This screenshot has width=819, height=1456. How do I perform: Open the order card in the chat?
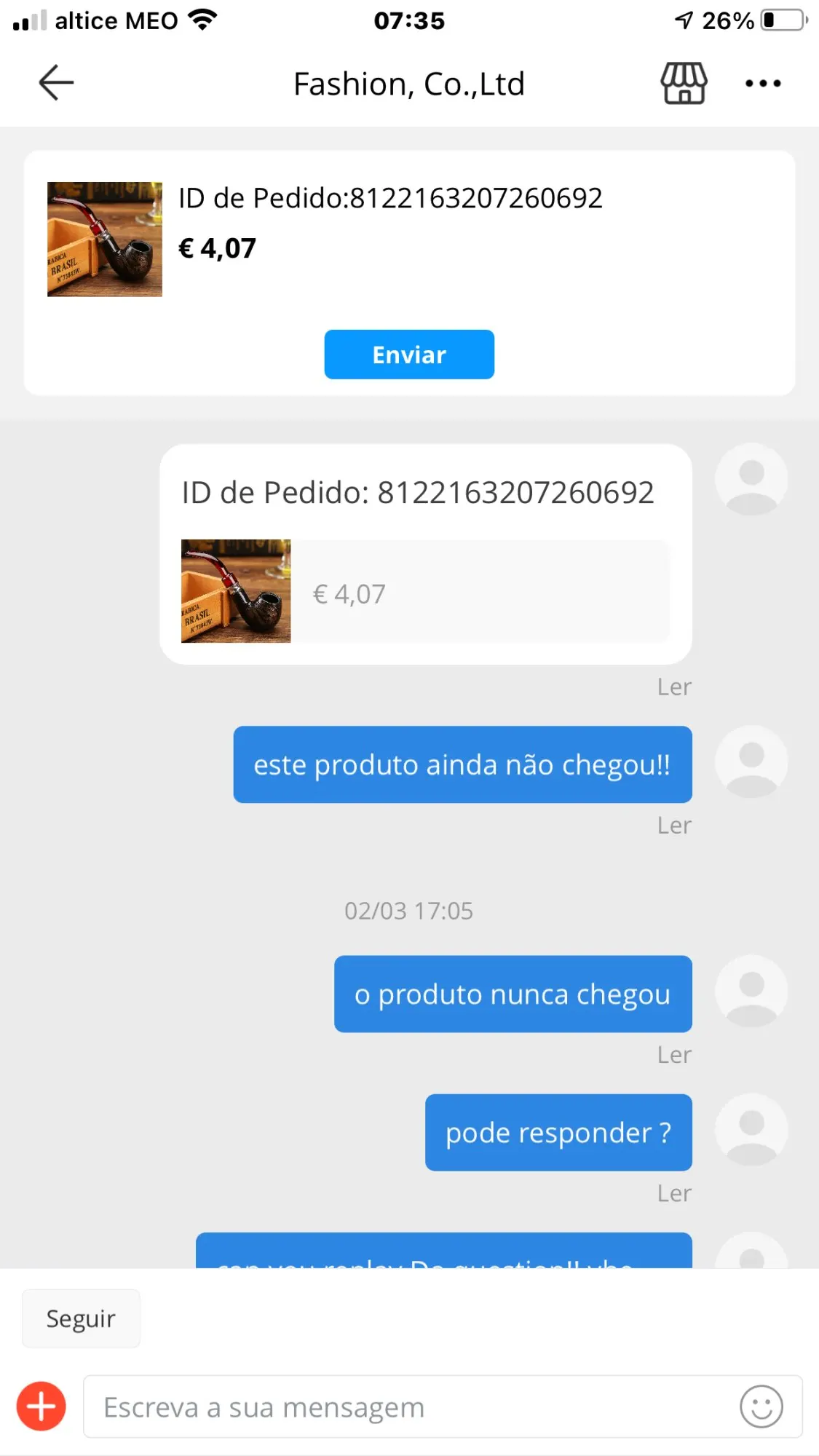[425, 554]
